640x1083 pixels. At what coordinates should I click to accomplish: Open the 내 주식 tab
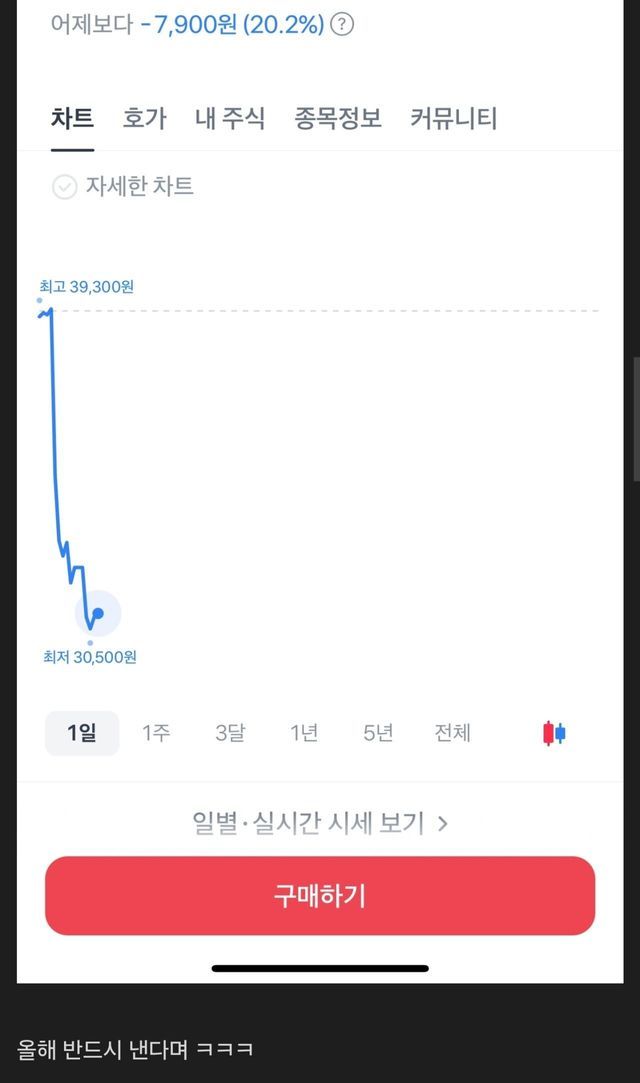[230, 119]
